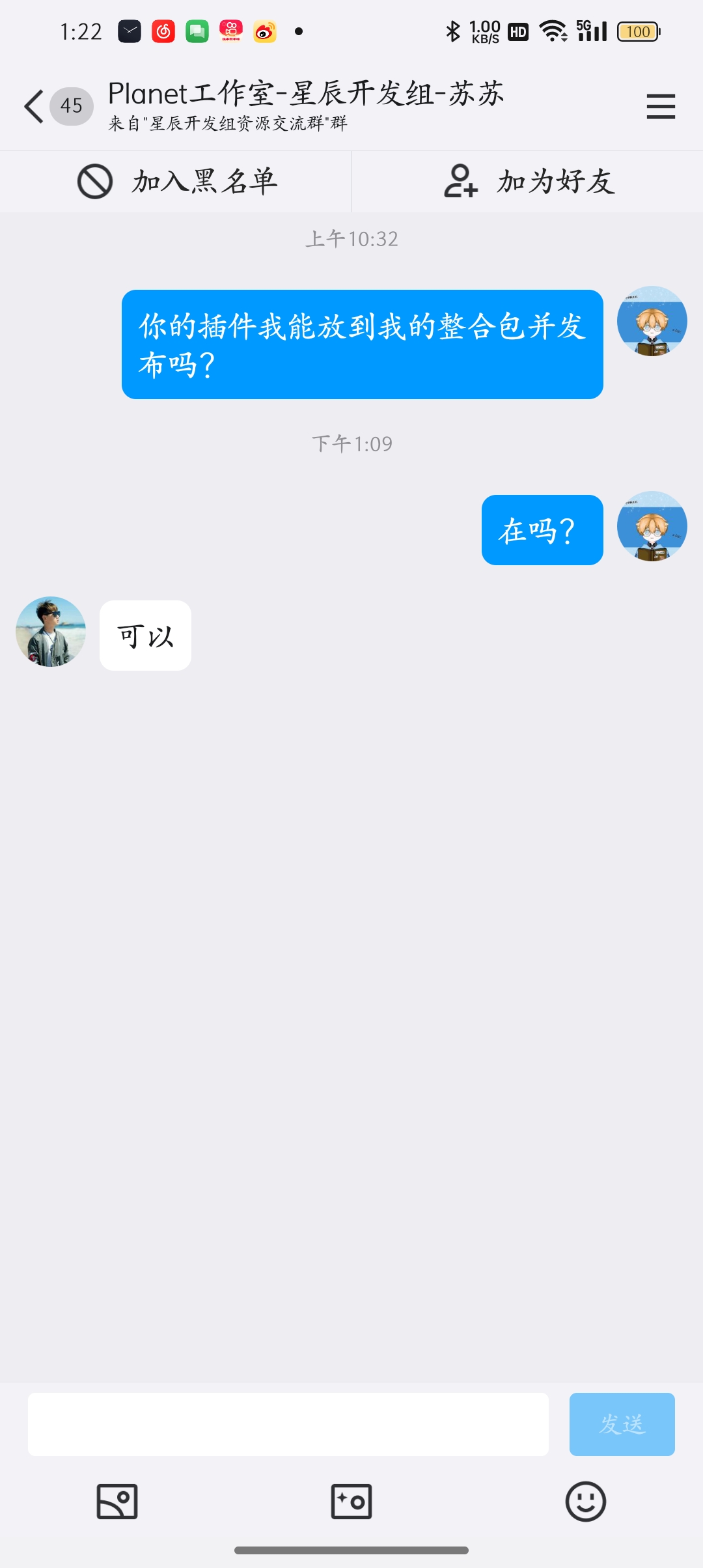Open my avatar next to 在吗？
Screen dimensions: 703x1568
point(652,526)
